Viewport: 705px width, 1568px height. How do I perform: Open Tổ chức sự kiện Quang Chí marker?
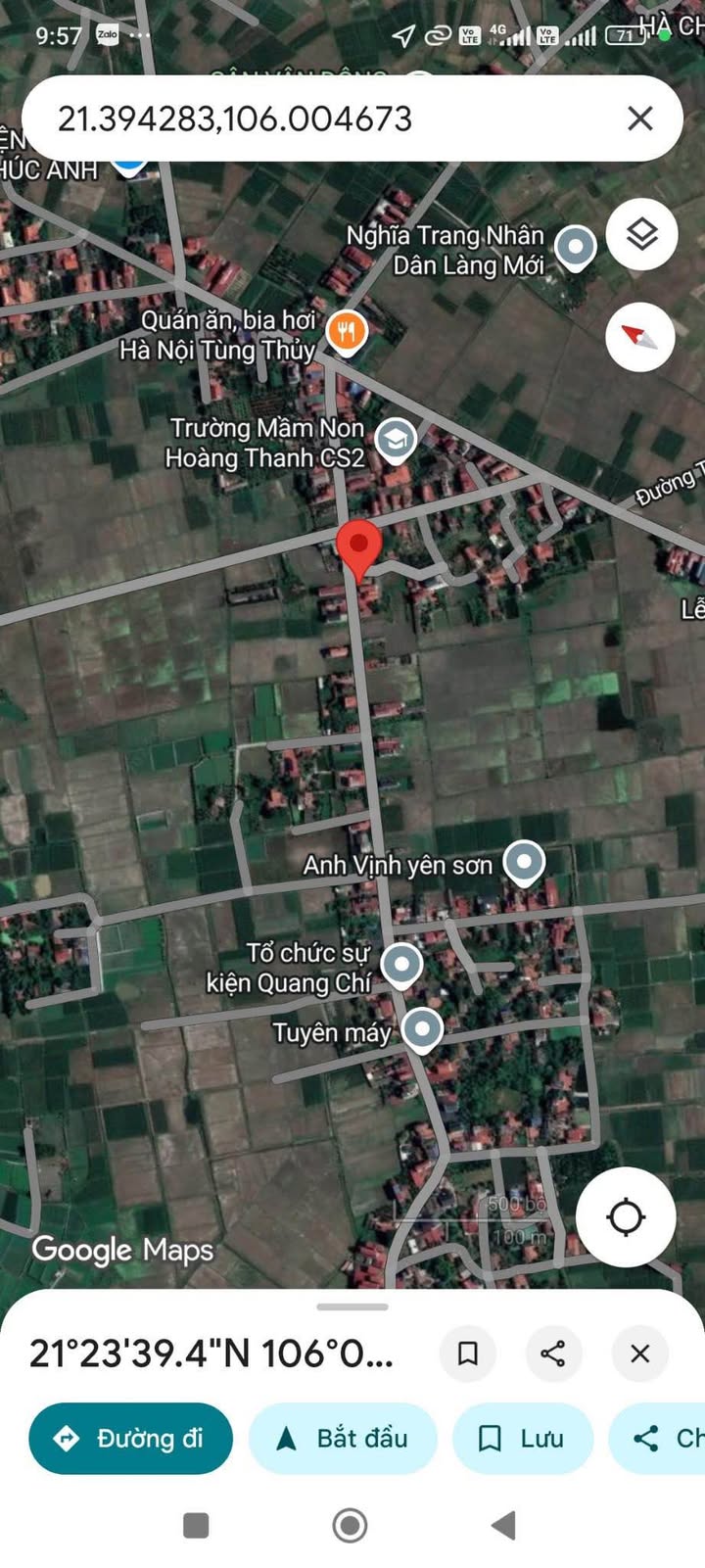401,965
